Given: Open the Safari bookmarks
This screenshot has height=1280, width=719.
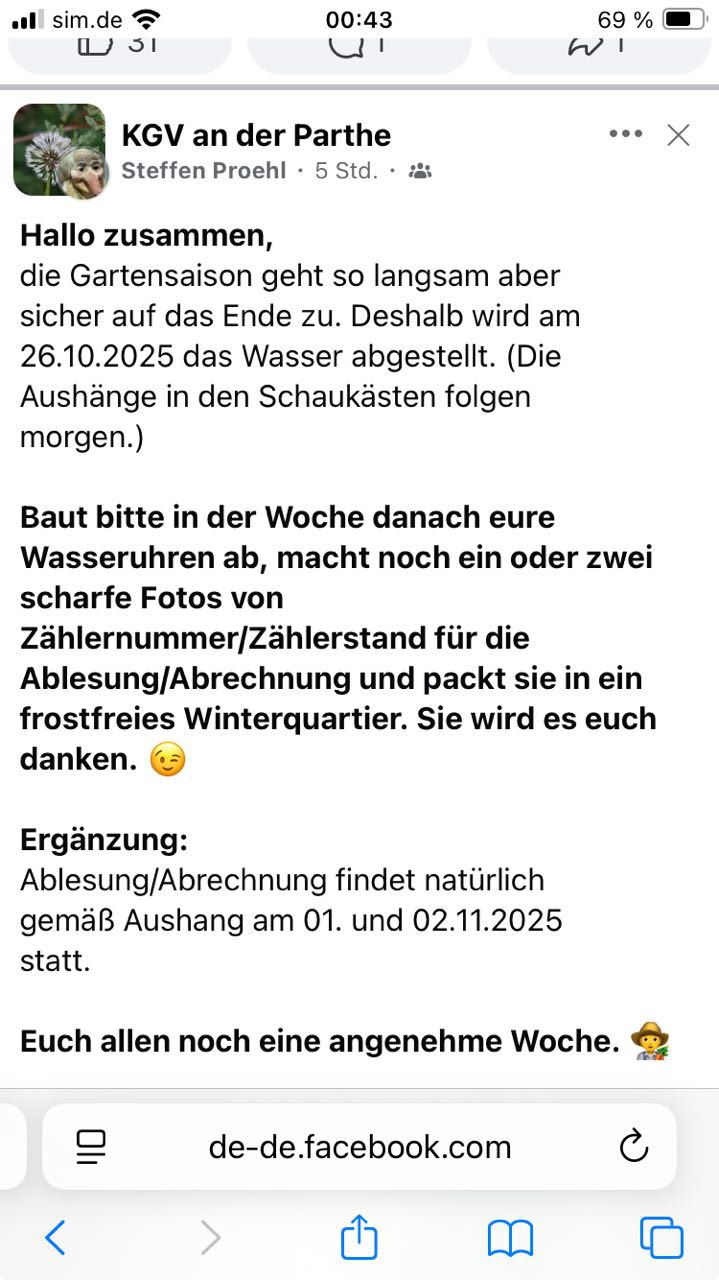Looking at the screenshot, I should point(510,1239).
